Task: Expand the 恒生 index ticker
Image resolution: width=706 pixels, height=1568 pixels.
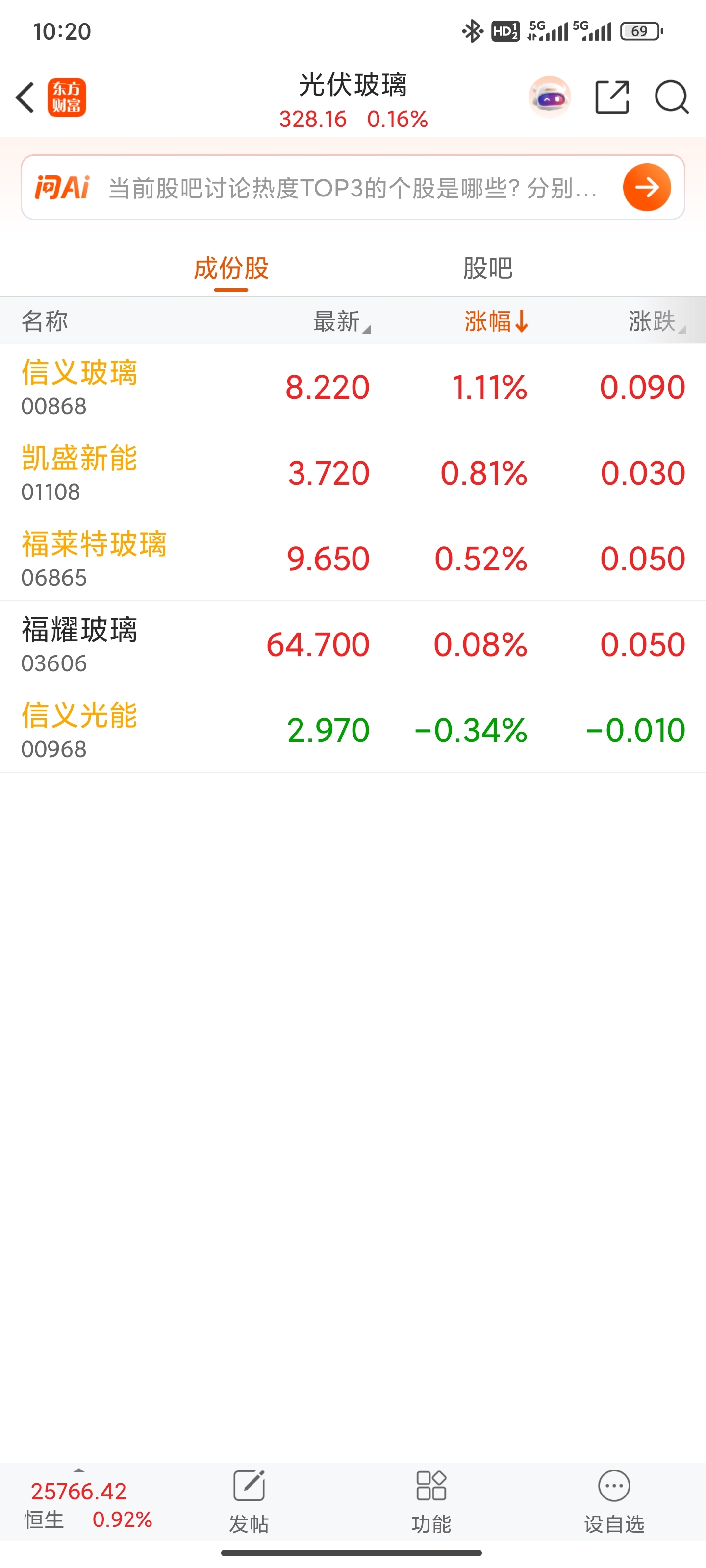Action: [x=85, y=1503]
